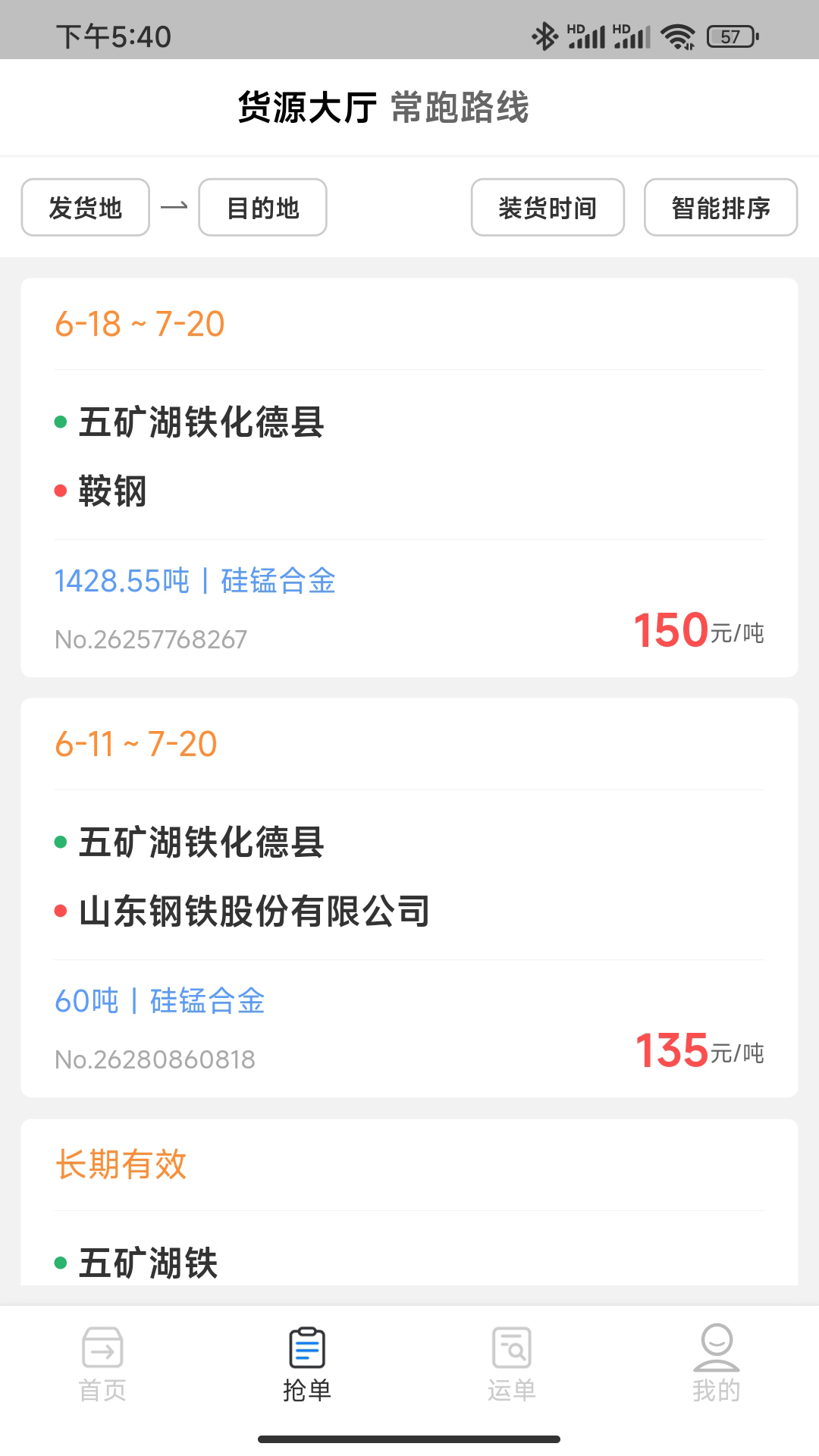
Task: Open the order going to 鞍钢
Action: pos(409,478)
